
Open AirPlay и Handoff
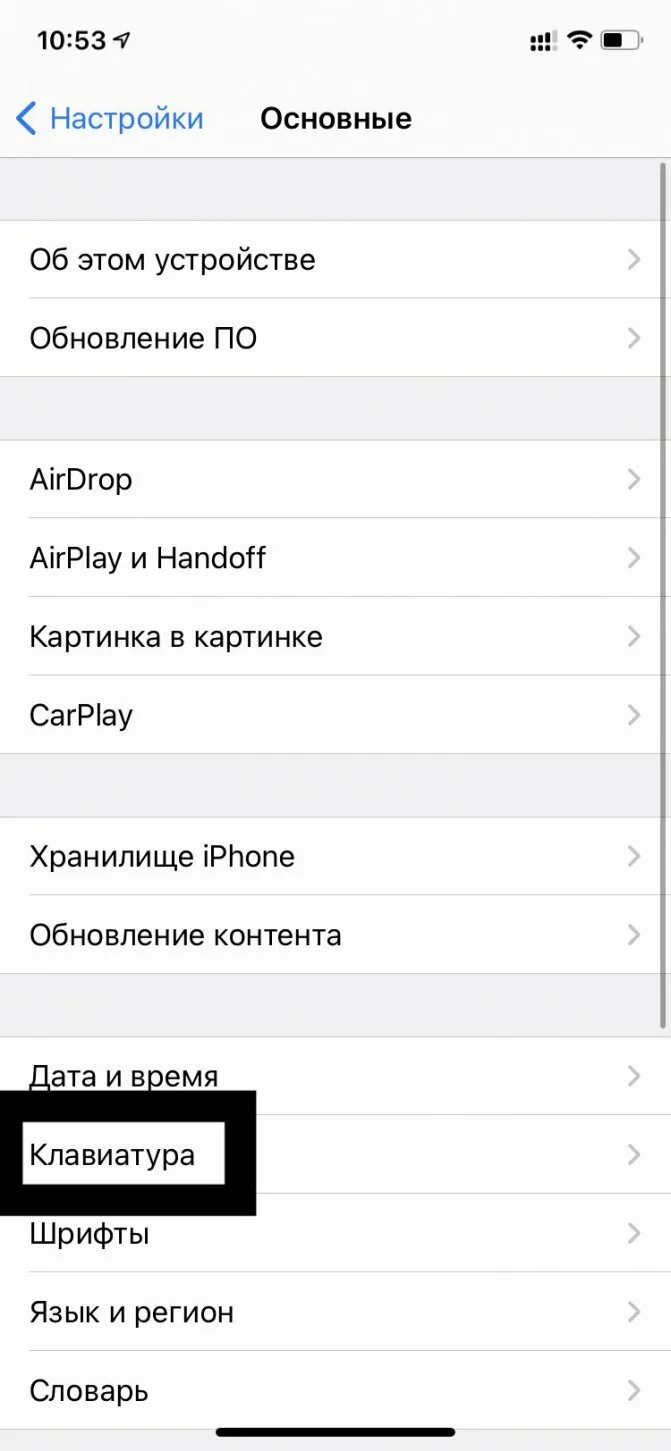[x=335, y=557]
